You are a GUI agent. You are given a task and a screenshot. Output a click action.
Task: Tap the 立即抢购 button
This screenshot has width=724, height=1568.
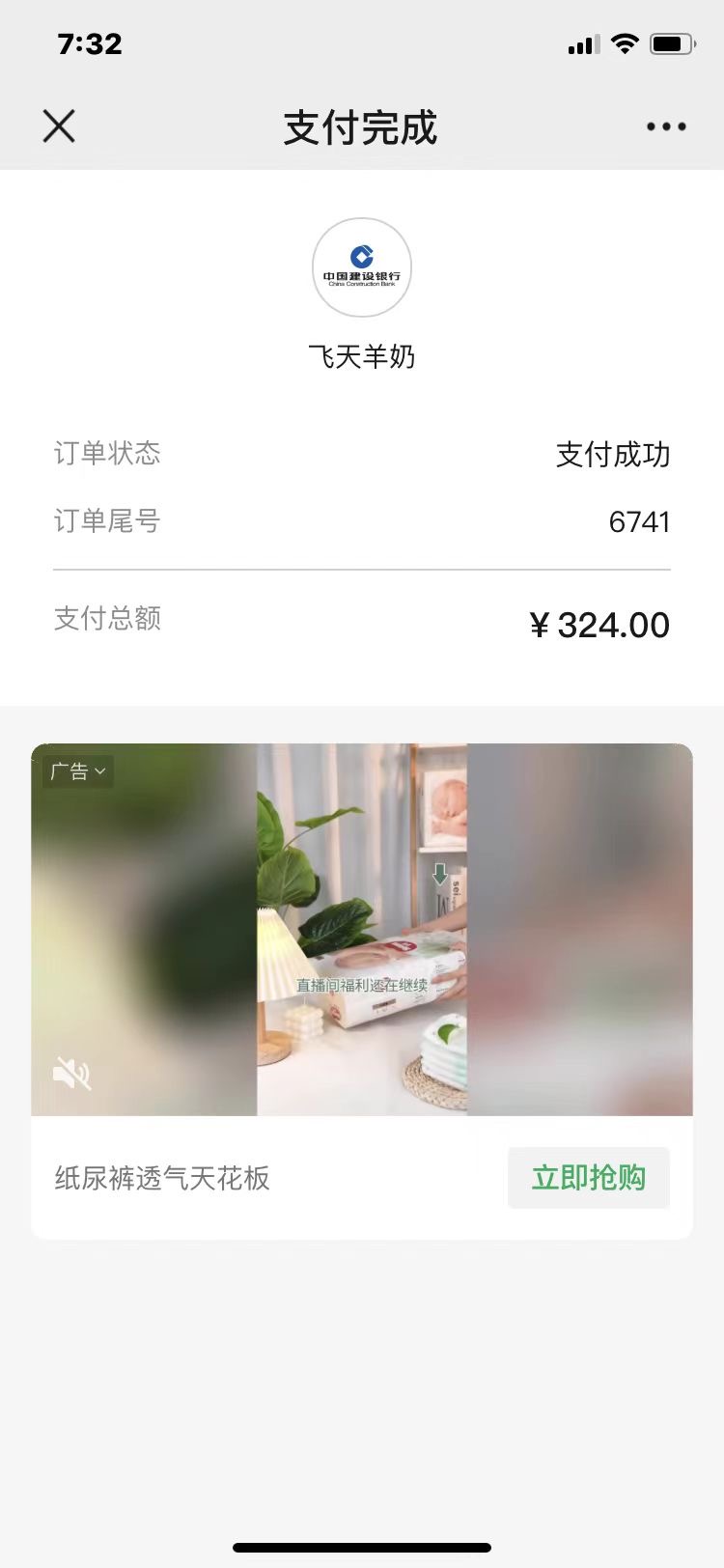(588, 1178)
